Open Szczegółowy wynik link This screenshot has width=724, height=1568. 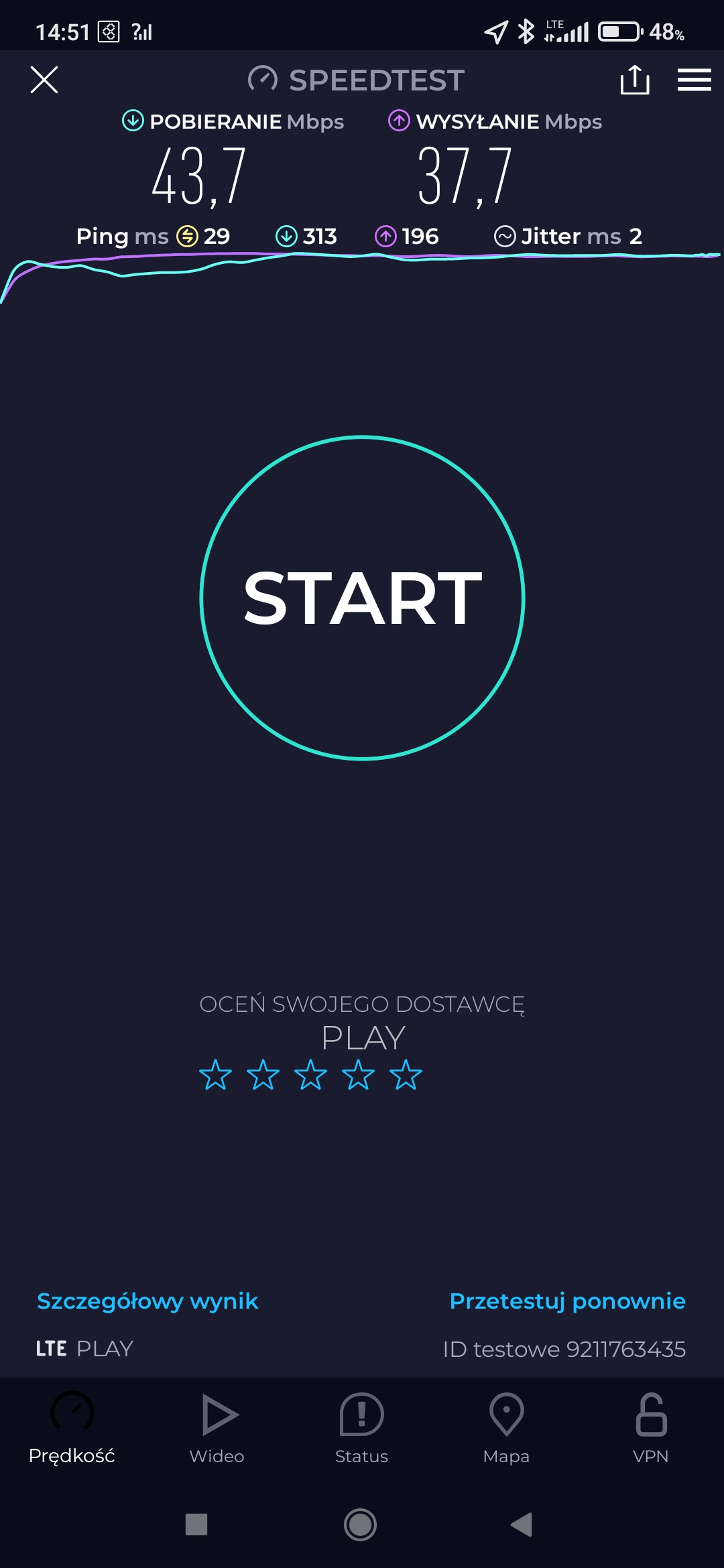(147, 1301)
